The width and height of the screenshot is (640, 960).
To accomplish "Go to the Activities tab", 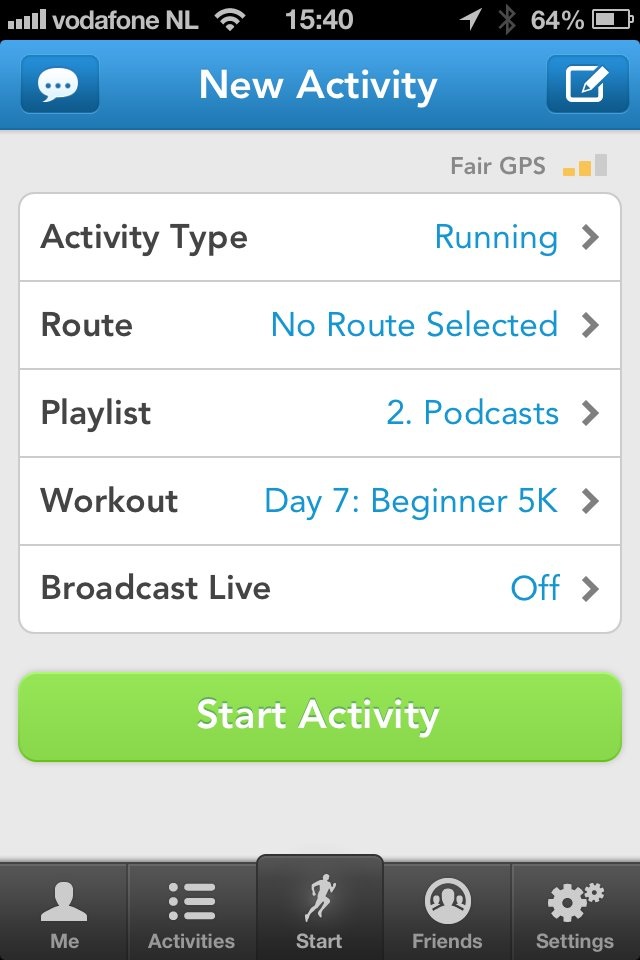I will click(191, 914).
